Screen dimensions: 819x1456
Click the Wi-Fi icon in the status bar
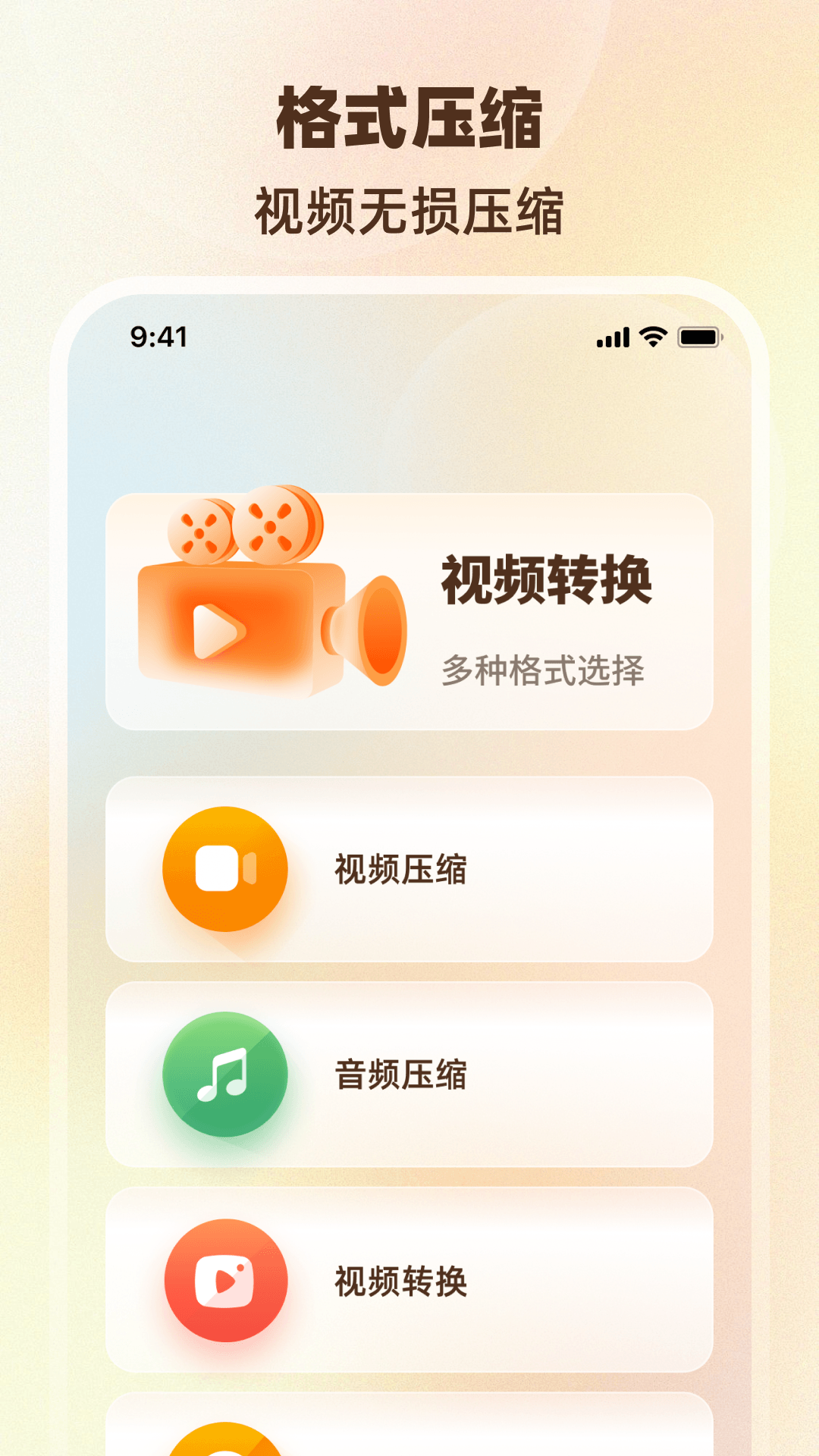pyautogui.click(x=654, y=339)
